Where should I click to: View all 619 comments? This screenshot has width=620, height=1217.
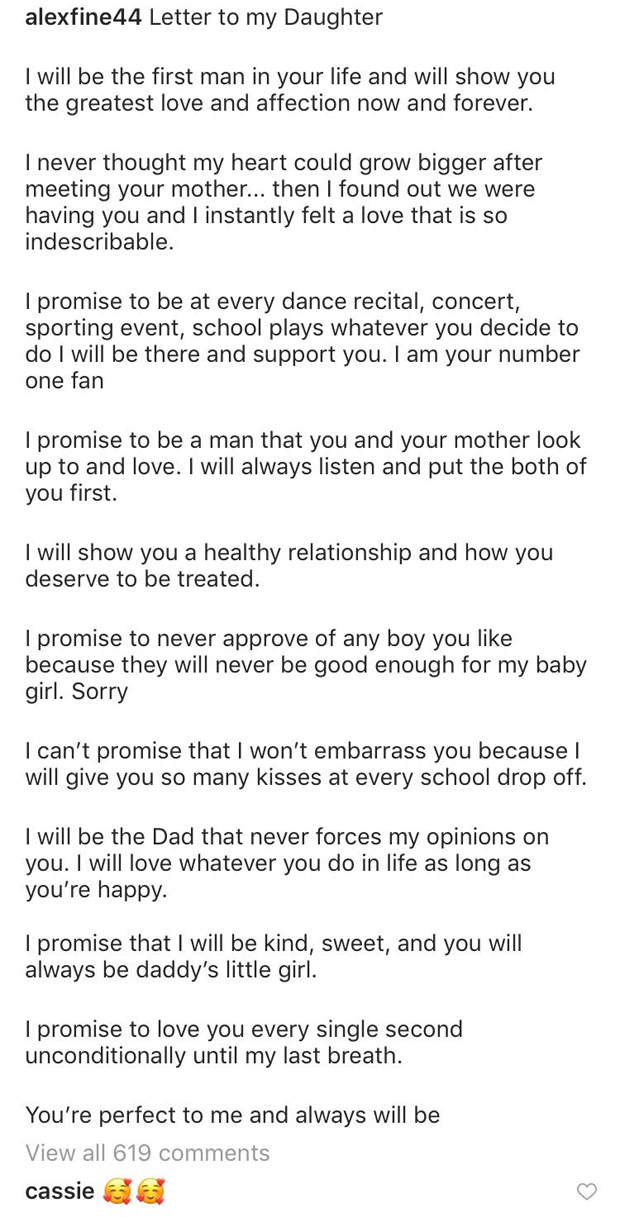click(147, 1153)
